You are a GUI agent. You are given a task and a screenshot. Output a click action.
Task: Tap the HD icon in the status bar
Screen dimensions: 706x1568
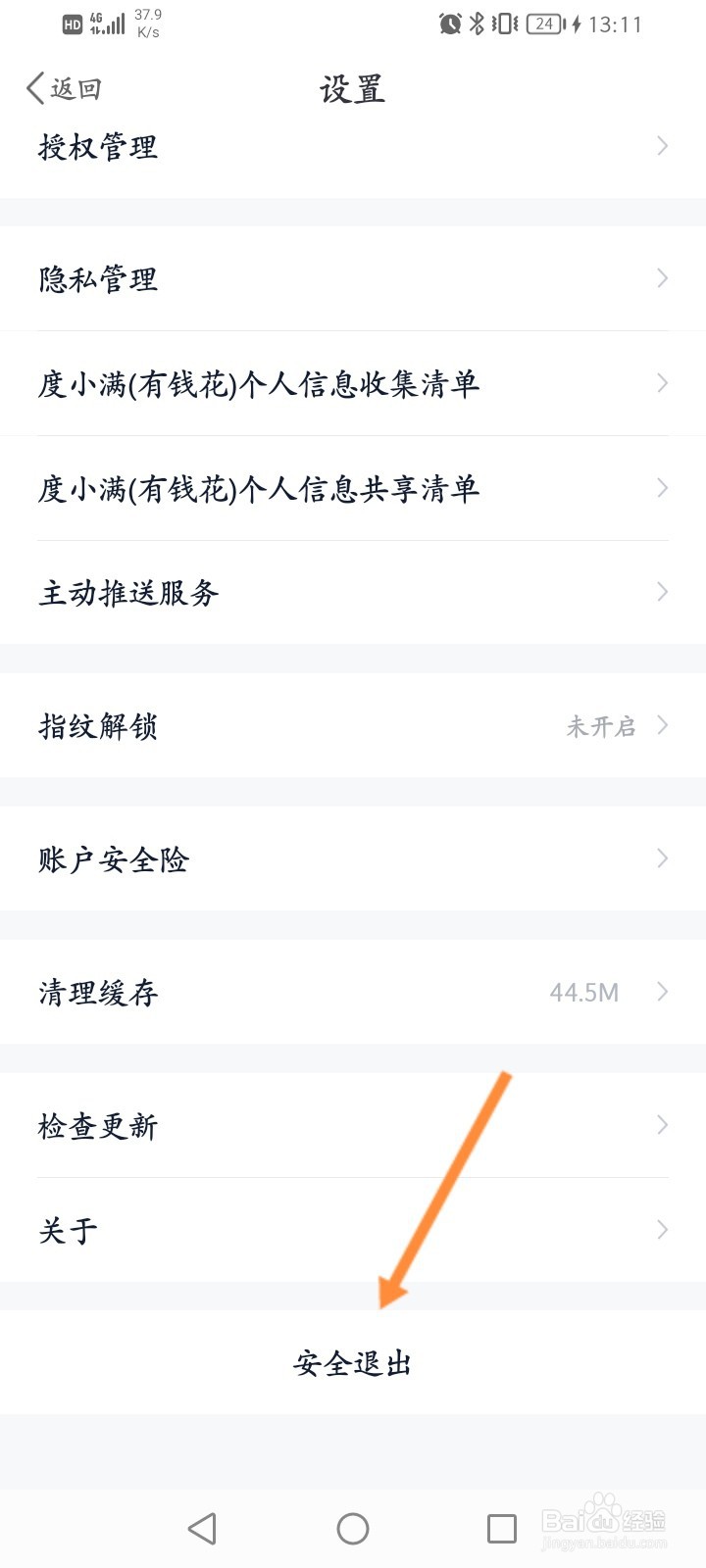pyautogui.click(x=70, y=24)
